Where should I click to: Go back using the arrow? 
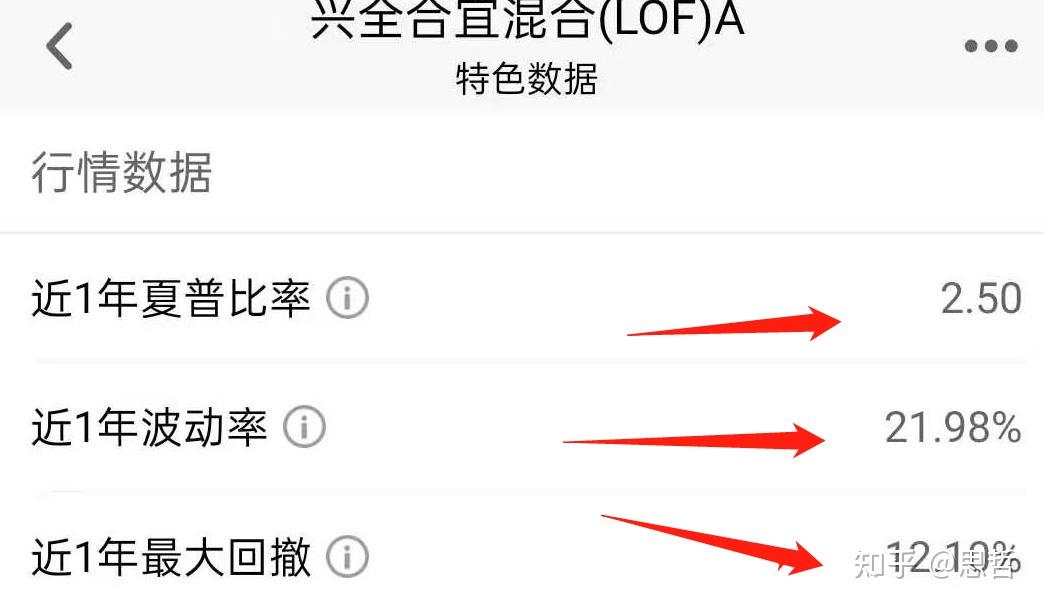[x=60, y=46]
